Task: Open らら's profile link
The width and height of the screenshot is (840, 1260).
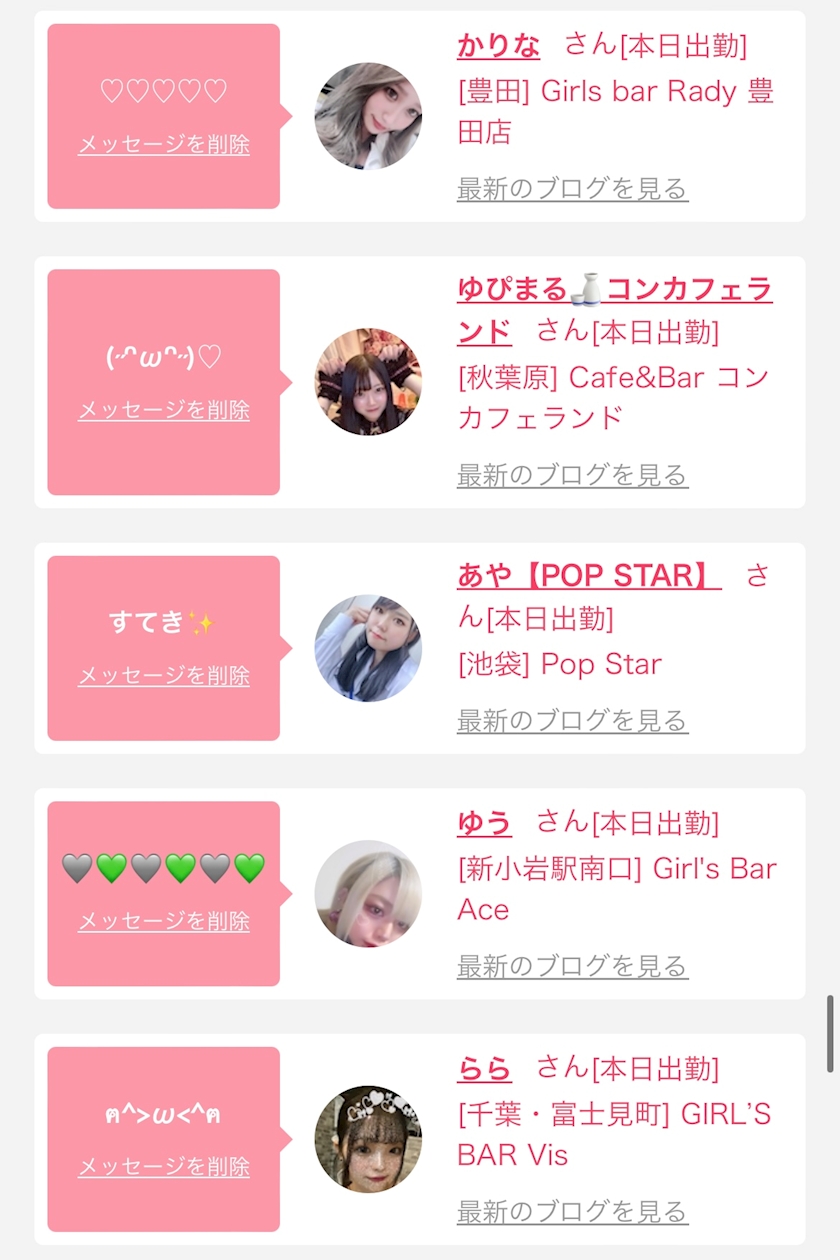Action: tap(484, 1069)
